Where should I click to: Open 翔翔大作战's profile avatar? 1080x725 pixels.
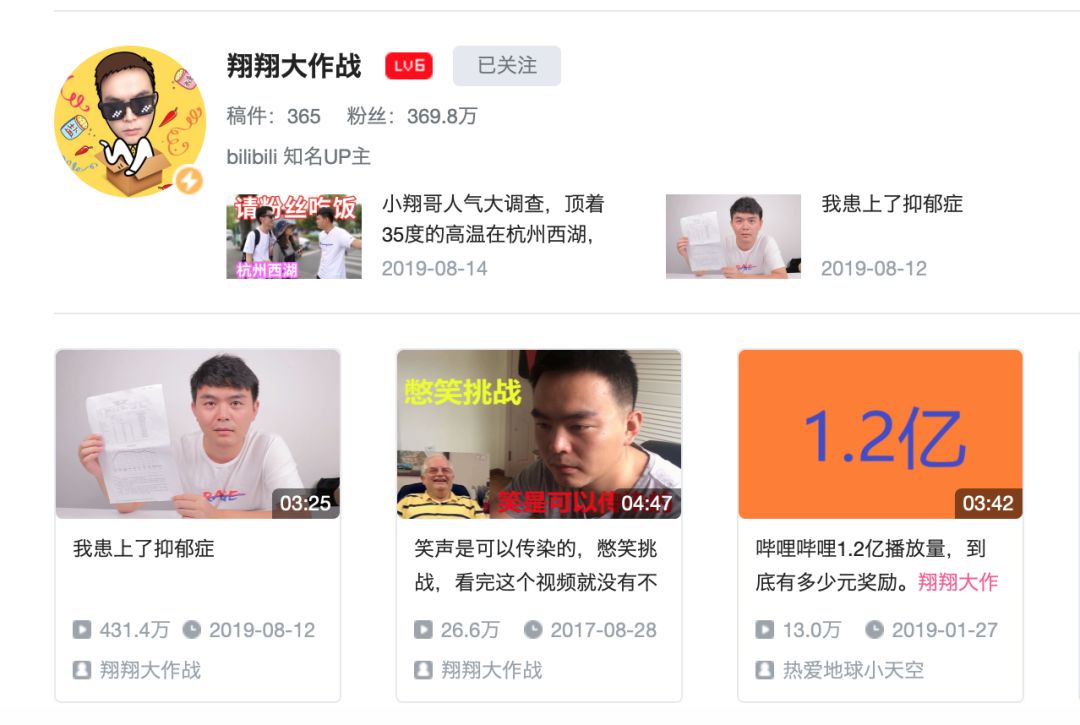(x=130, y=121)
